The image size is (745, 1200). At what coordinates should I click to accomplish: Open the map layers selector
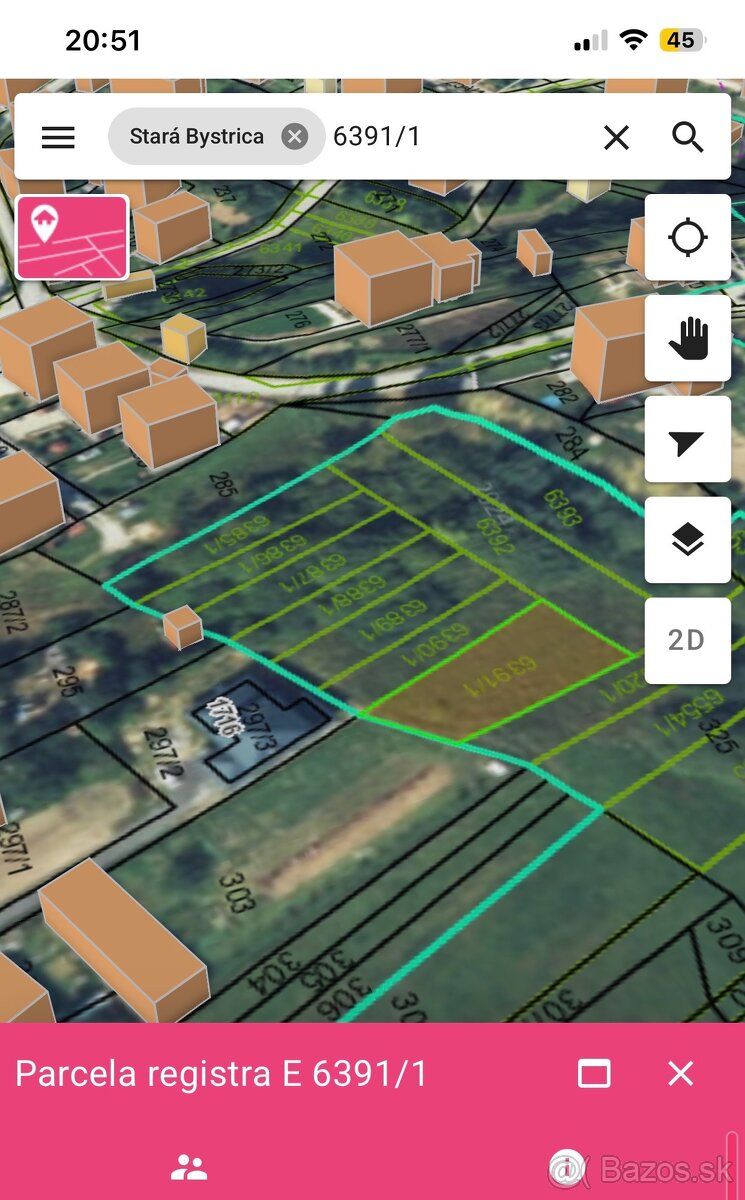click(688, 540)
